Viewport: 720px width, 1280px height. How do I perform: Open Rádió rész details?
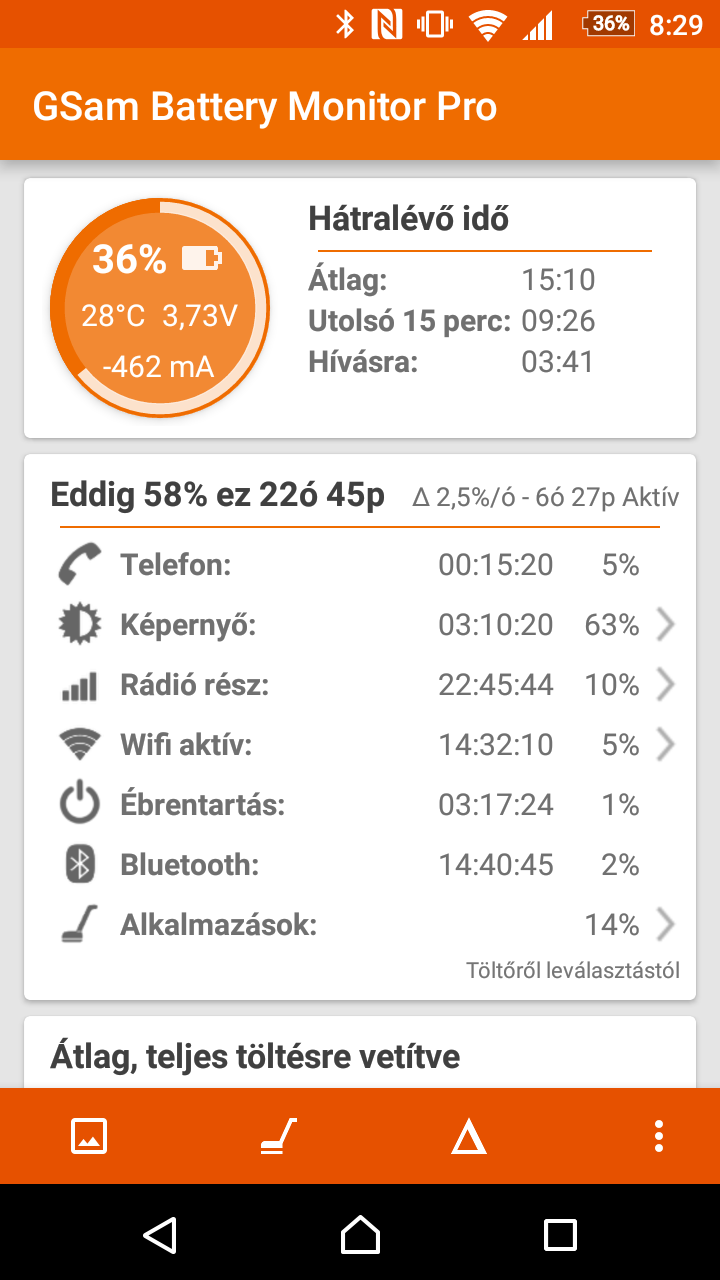pos(360,685)
